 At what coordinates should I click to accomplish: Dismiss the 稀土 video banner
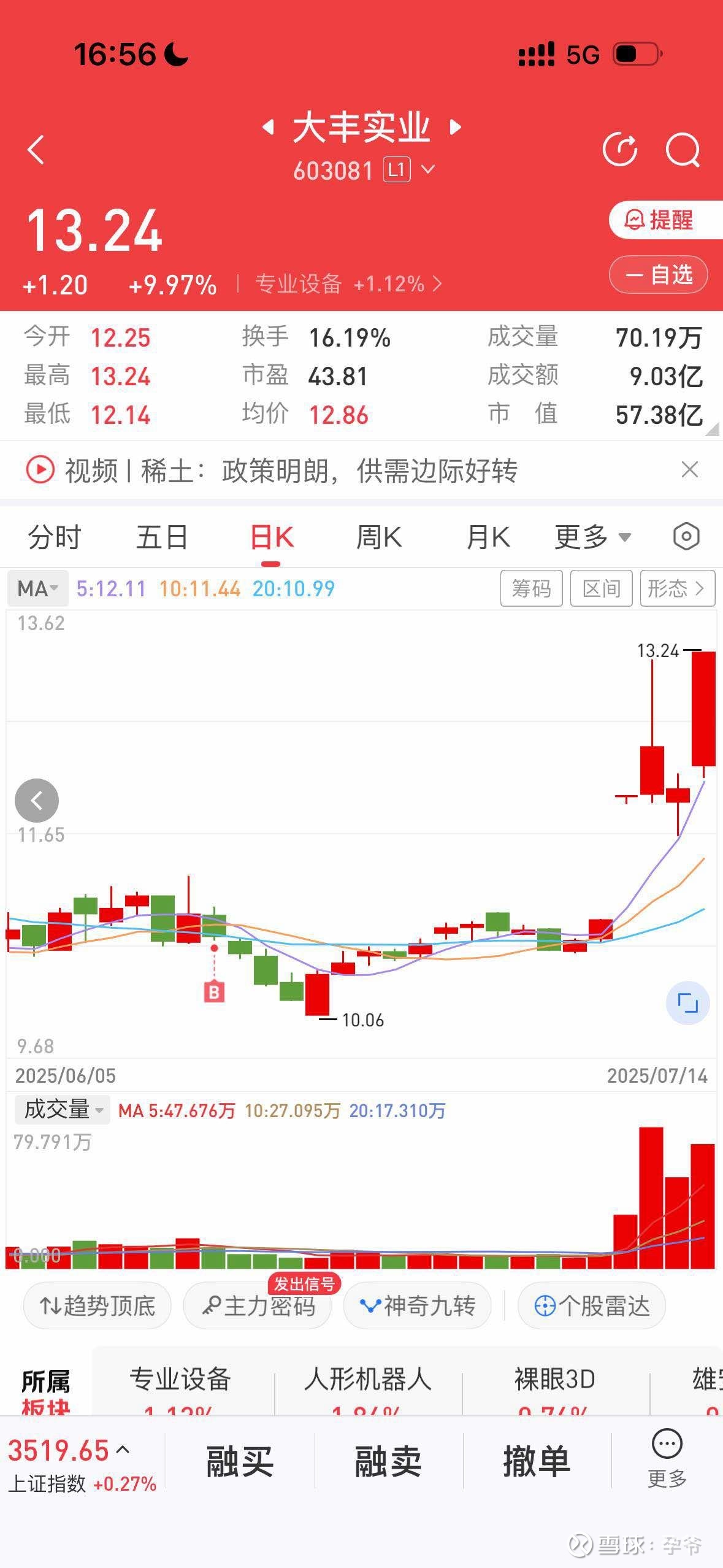pyautogui.click(x=690, y=470)
